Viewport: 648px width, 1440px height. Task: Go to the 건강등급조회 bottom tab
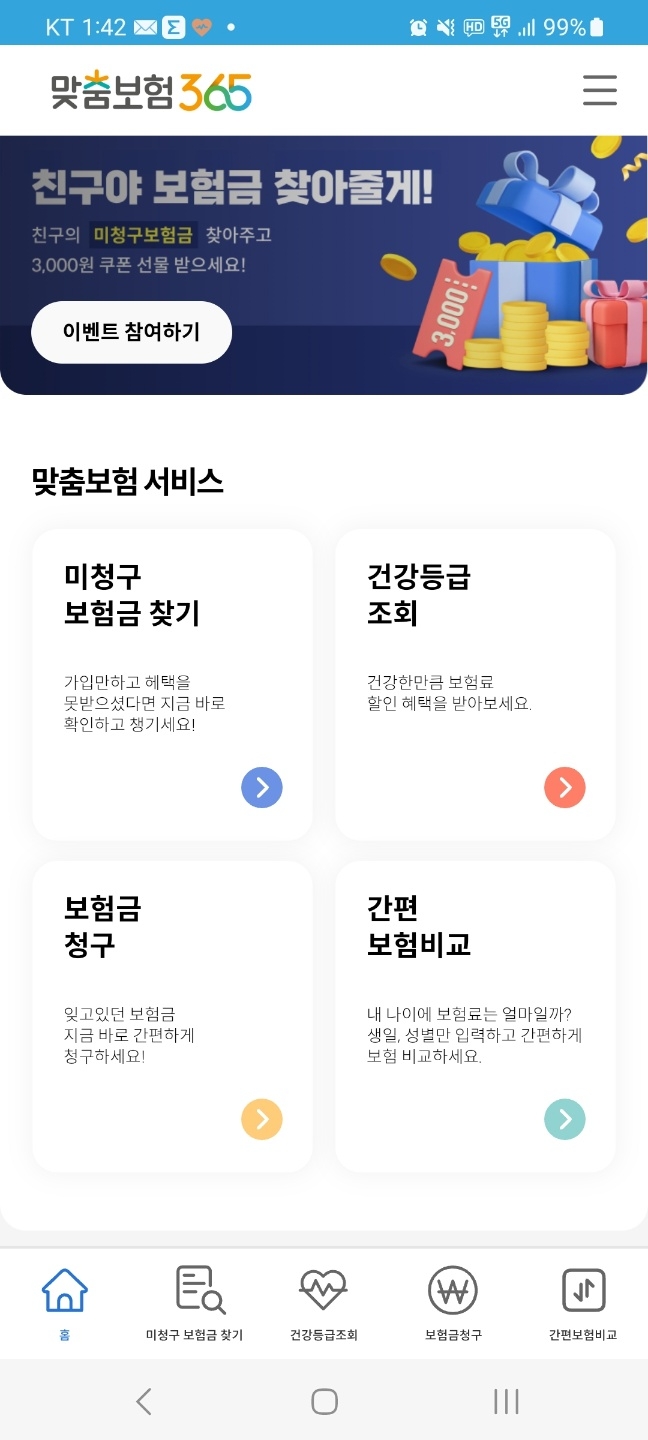[324, 1302]
